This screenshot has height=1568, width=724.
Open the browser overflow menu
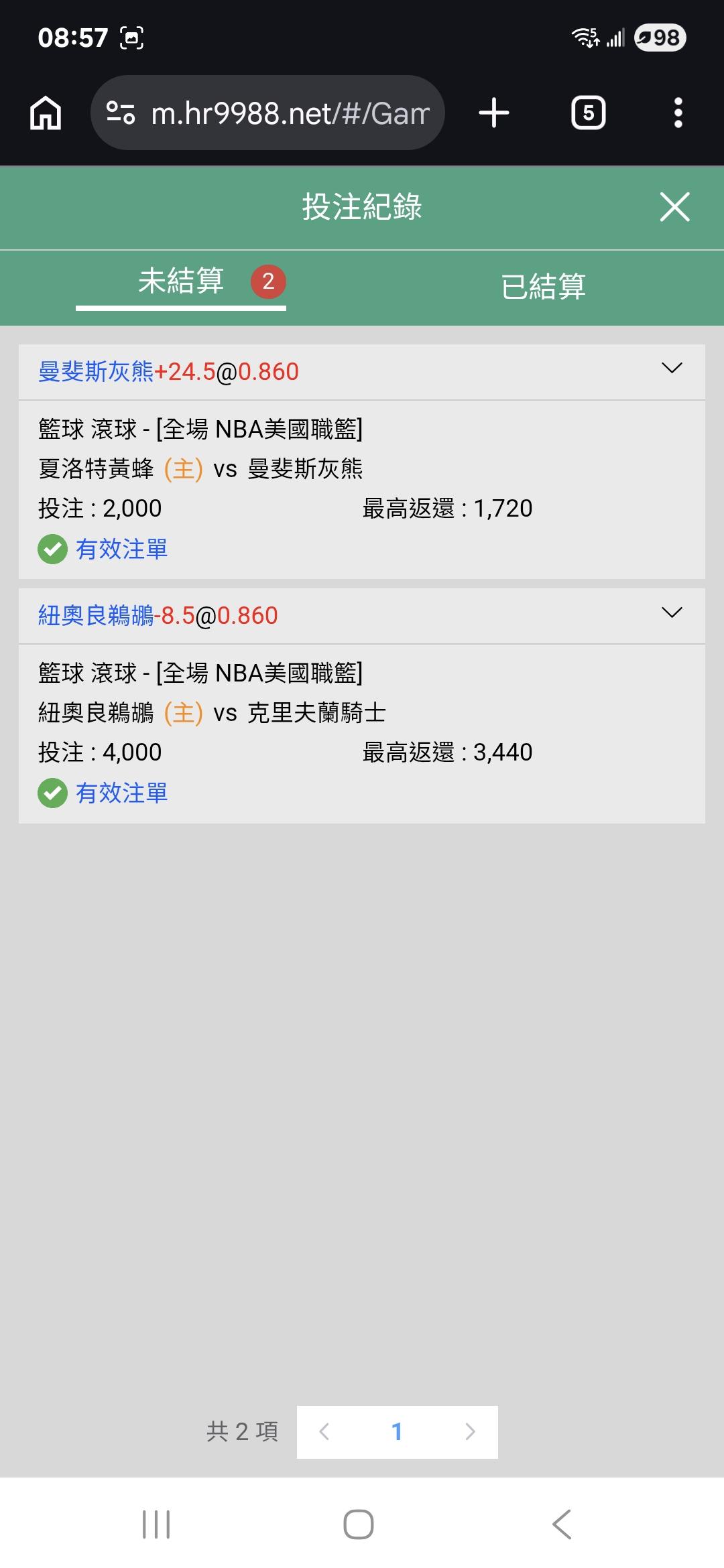pos(678,113)
